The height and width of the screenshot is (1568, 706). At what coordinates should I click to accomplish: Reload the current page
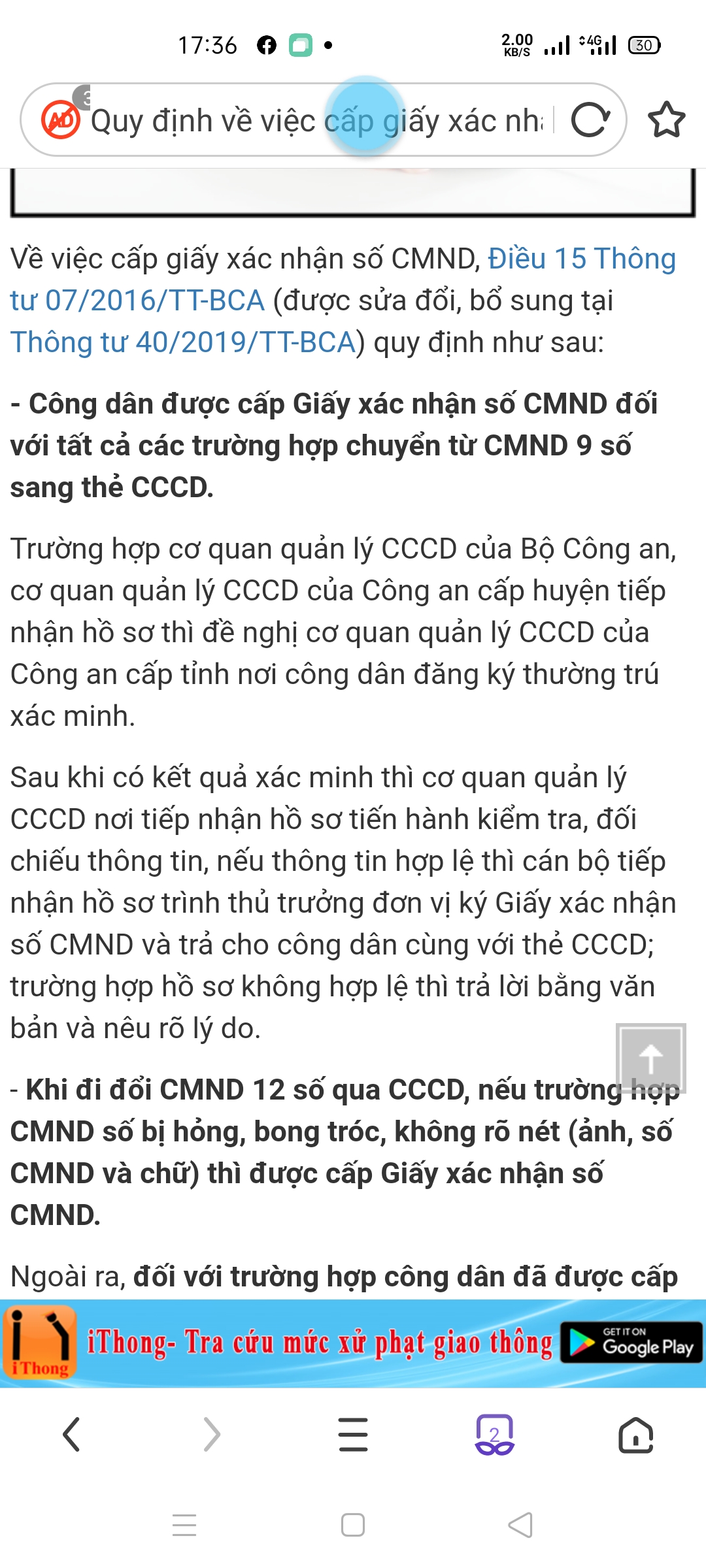click(590, 120)
